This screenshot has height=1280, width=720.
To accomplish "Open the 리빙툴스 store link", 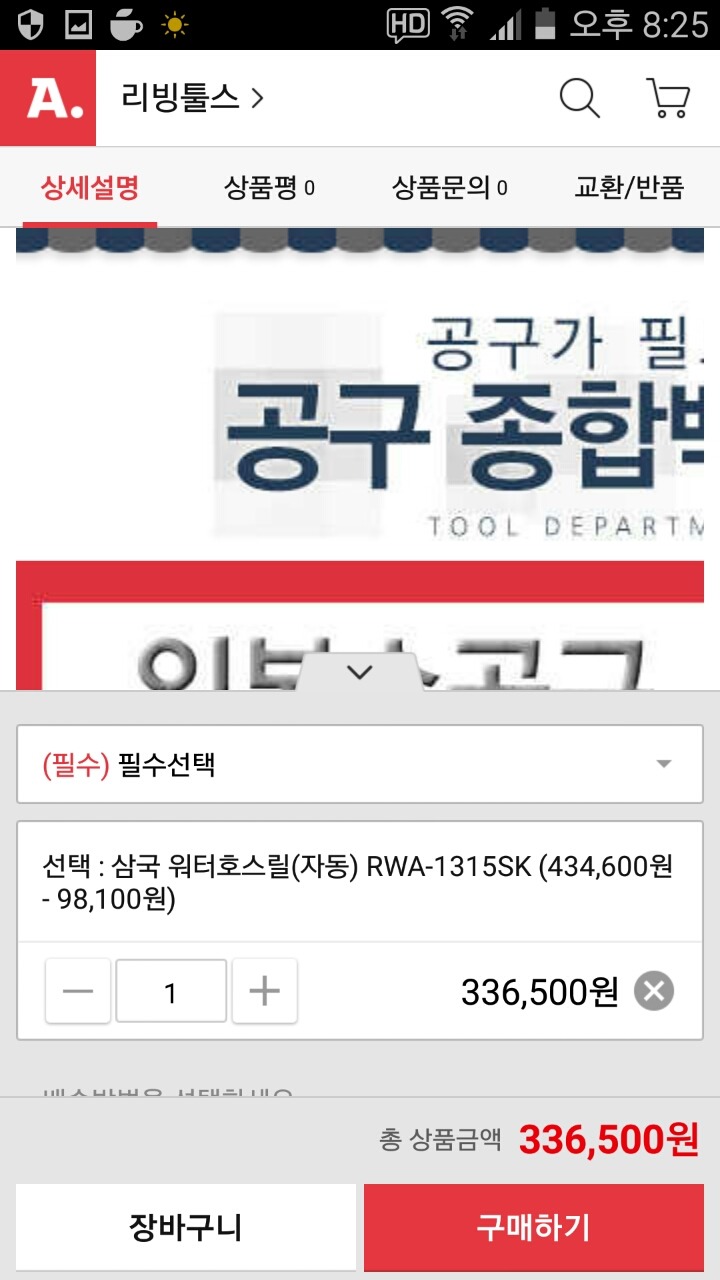I will tap(192, 98).
